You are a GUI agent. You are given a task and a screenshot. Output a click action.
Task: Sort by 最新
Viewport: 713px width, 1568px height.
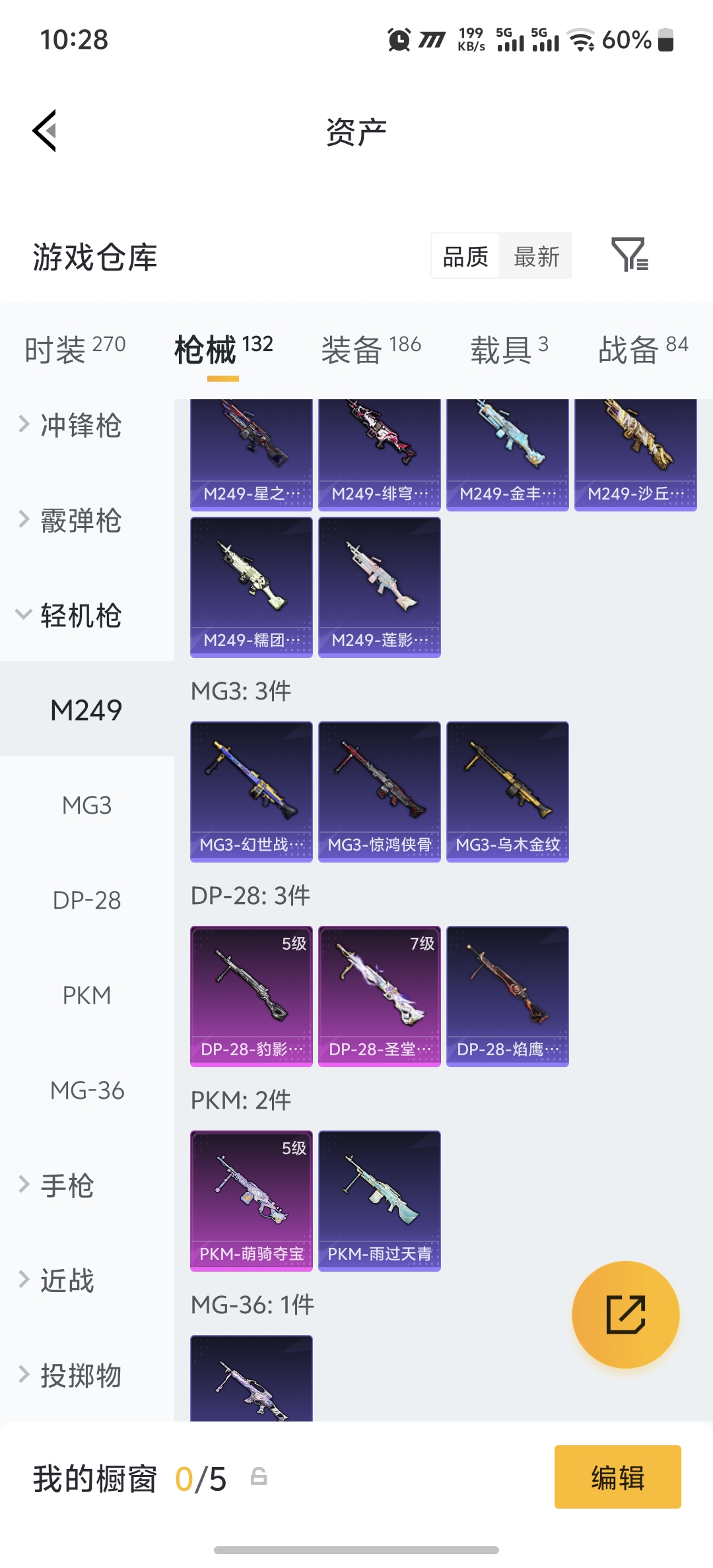click(536, 256)
